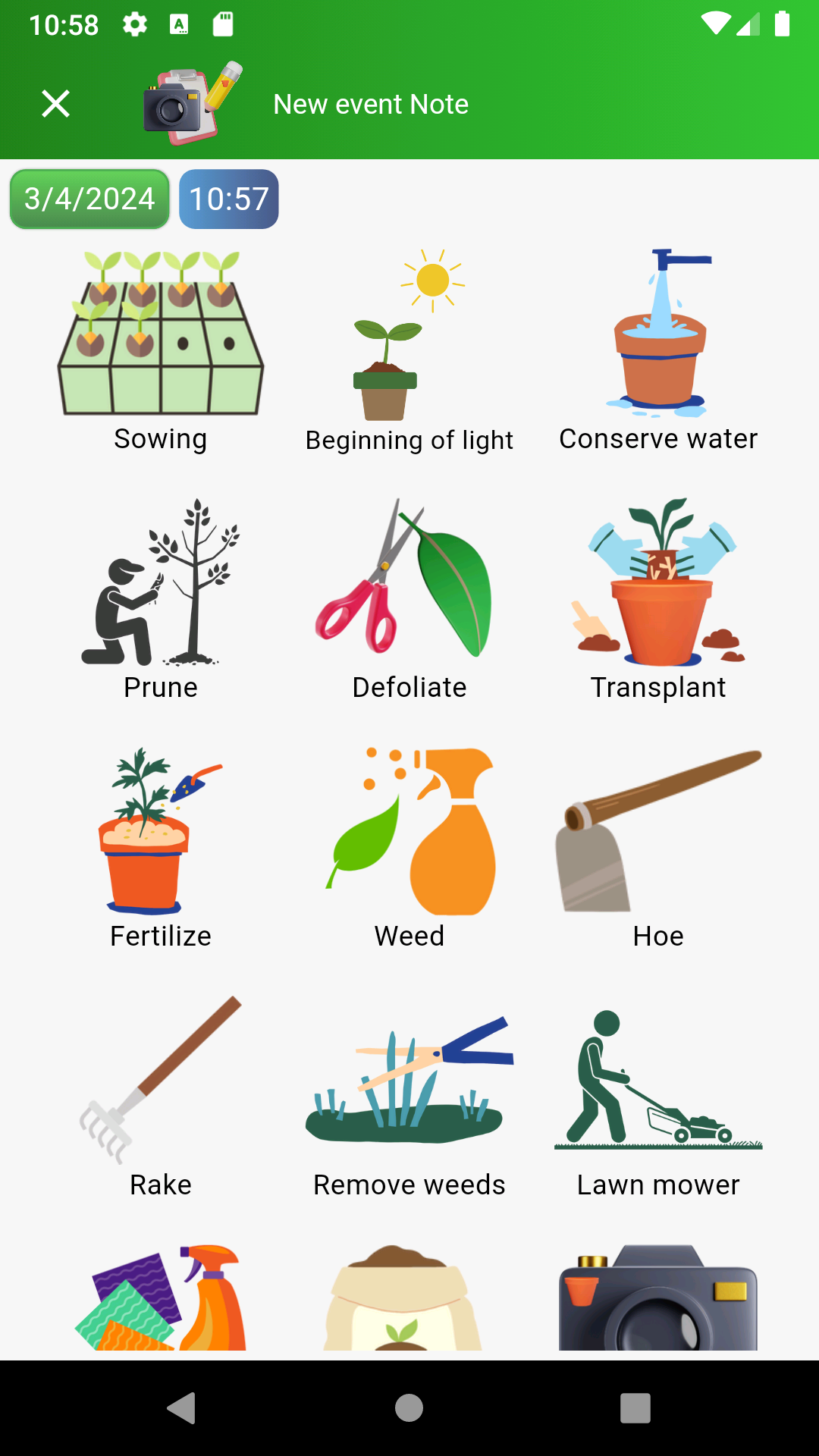Viewport: 819px width, 1456px height.
Task: Close the New event Note screen
Action: click(55, 104)
